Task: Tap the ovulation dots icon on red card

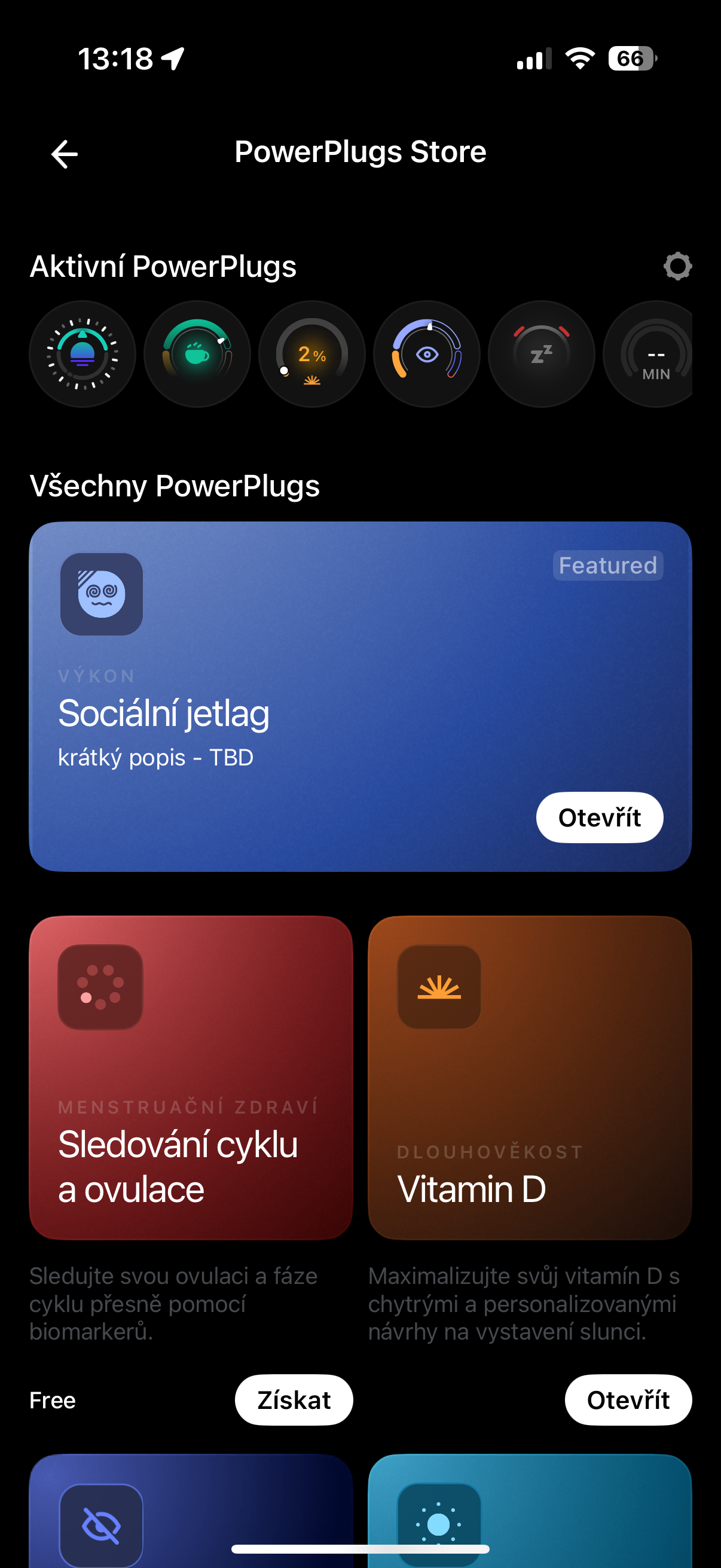Action: pos(101,987)
